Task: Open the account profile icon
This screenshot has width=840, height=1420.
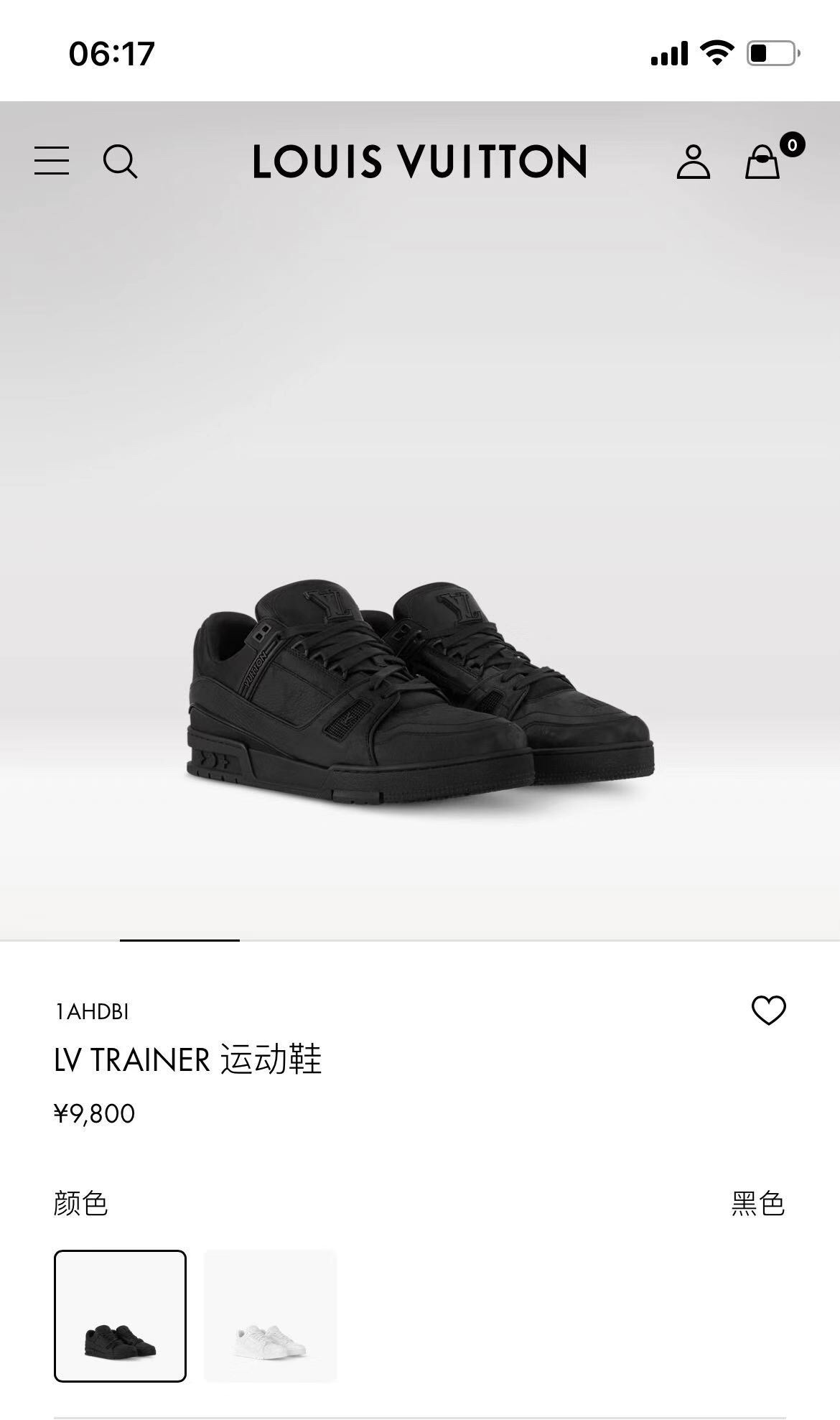Action: coord(693,162)
